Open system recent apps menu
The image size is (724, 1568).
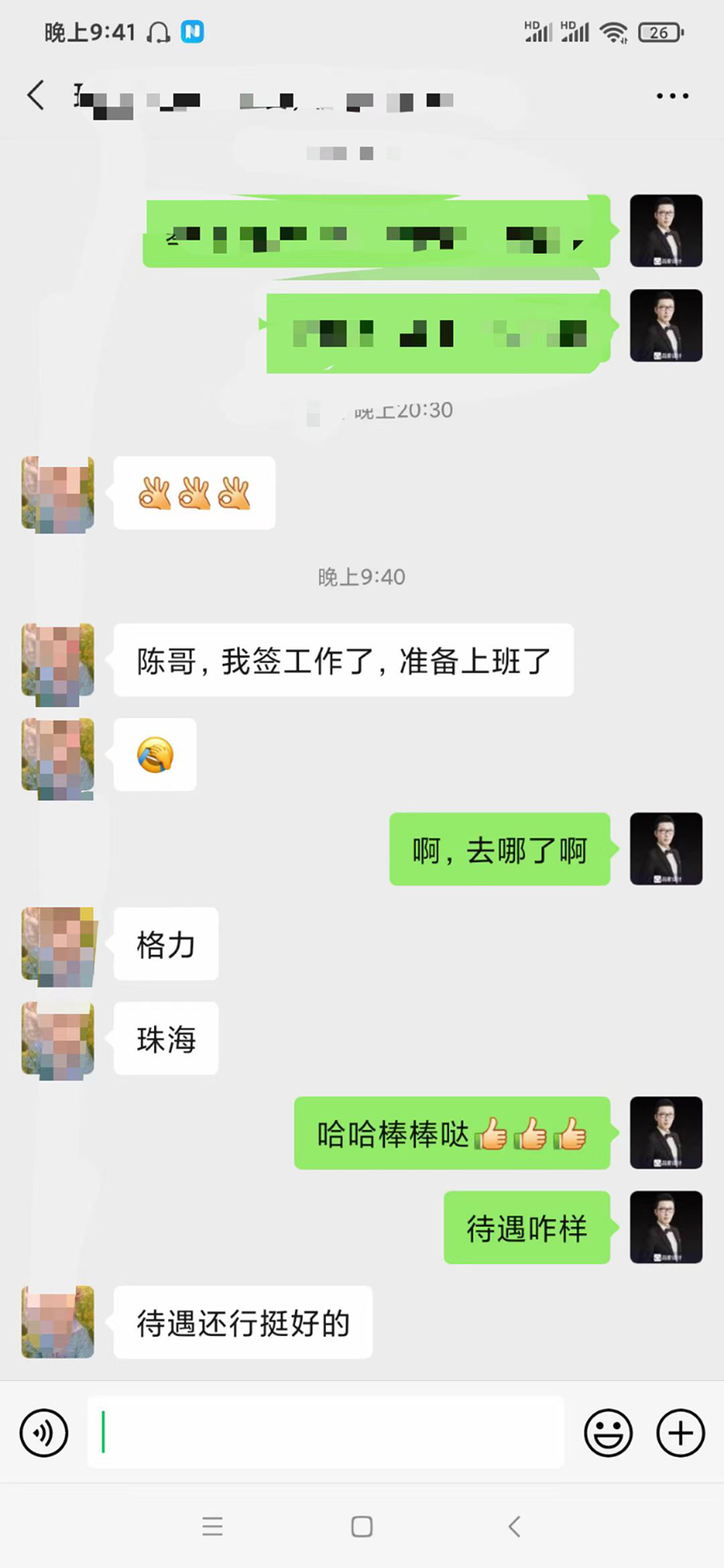212,1527
